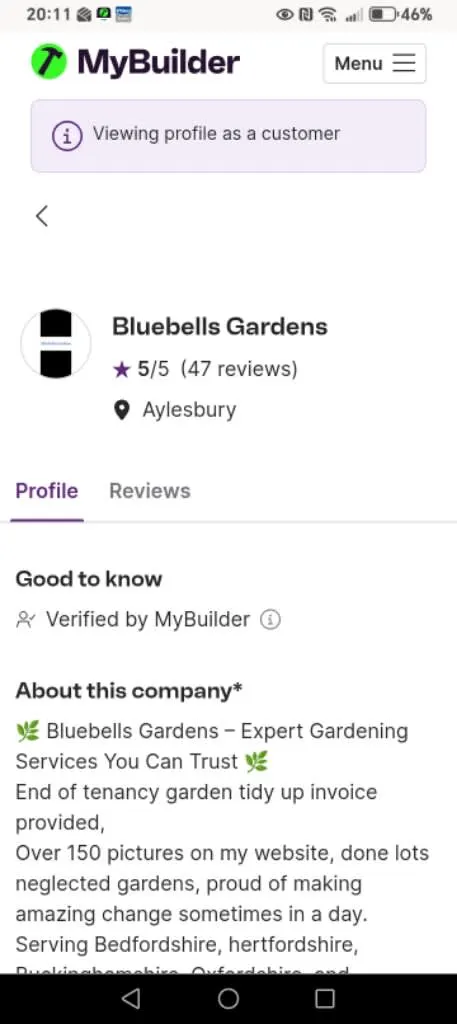The height and width of the screenshot is (1024, 457).
Task: Tap the system home button
Action: pos(228,998)
